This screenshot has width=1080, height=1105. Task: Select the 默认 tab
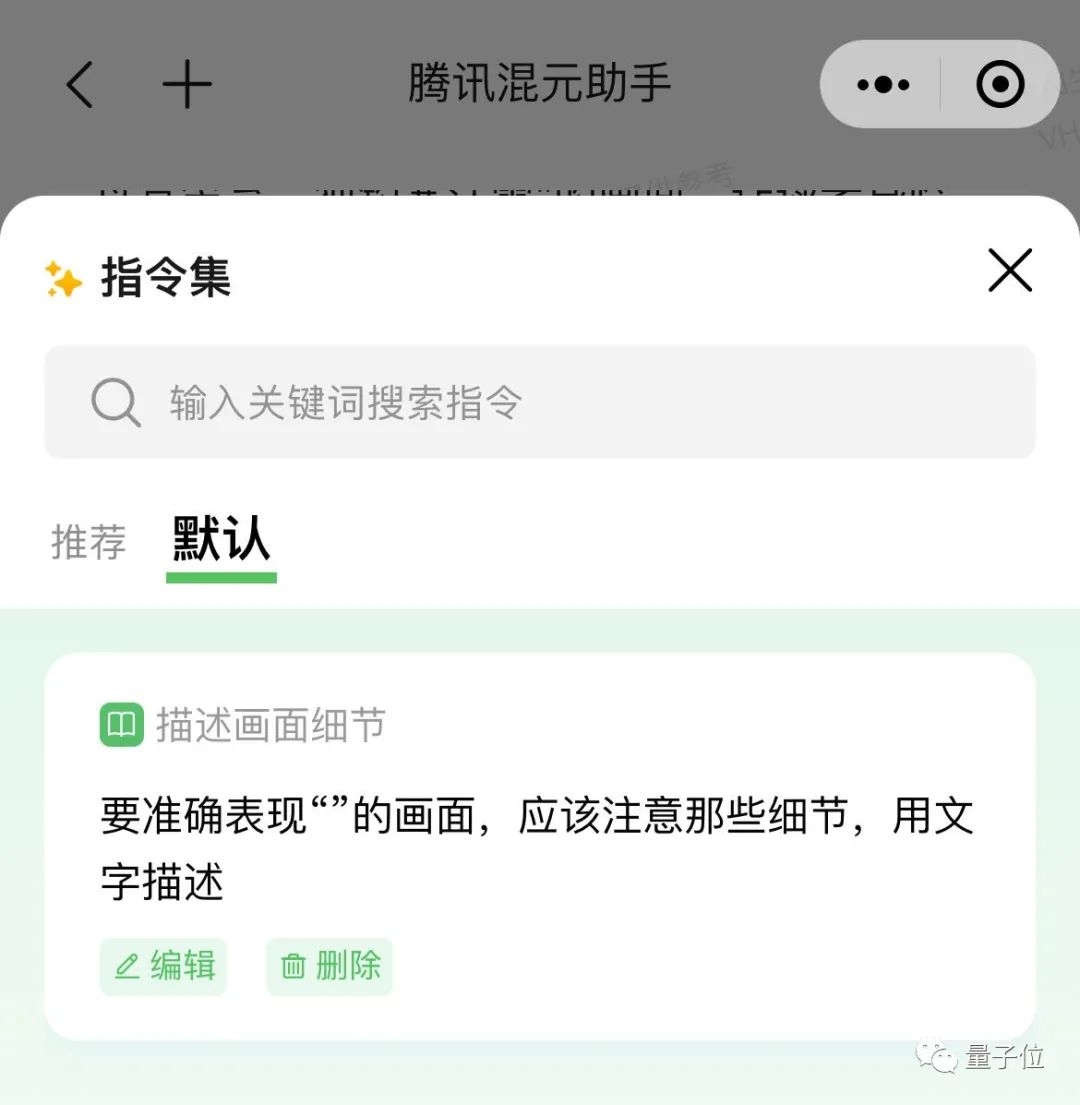coord(221,541)
